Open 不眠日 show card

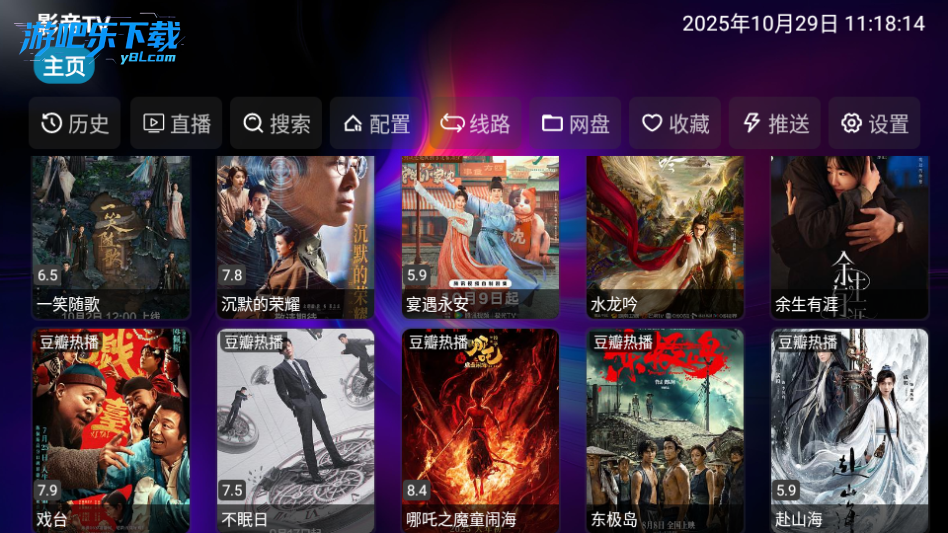(296, 430)
